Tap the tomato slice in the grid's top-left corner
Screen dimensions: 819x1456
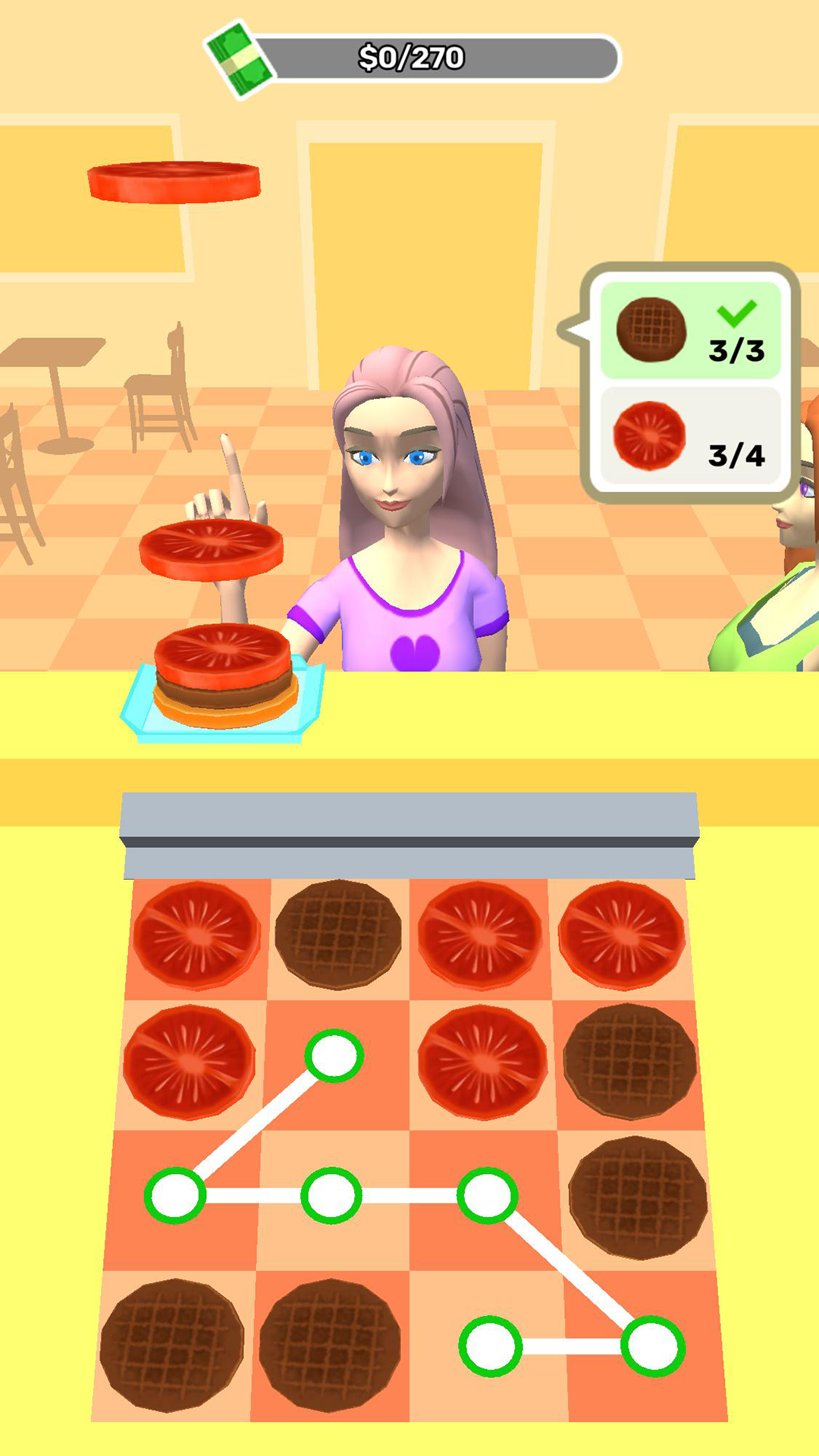(x=197, y=935)
